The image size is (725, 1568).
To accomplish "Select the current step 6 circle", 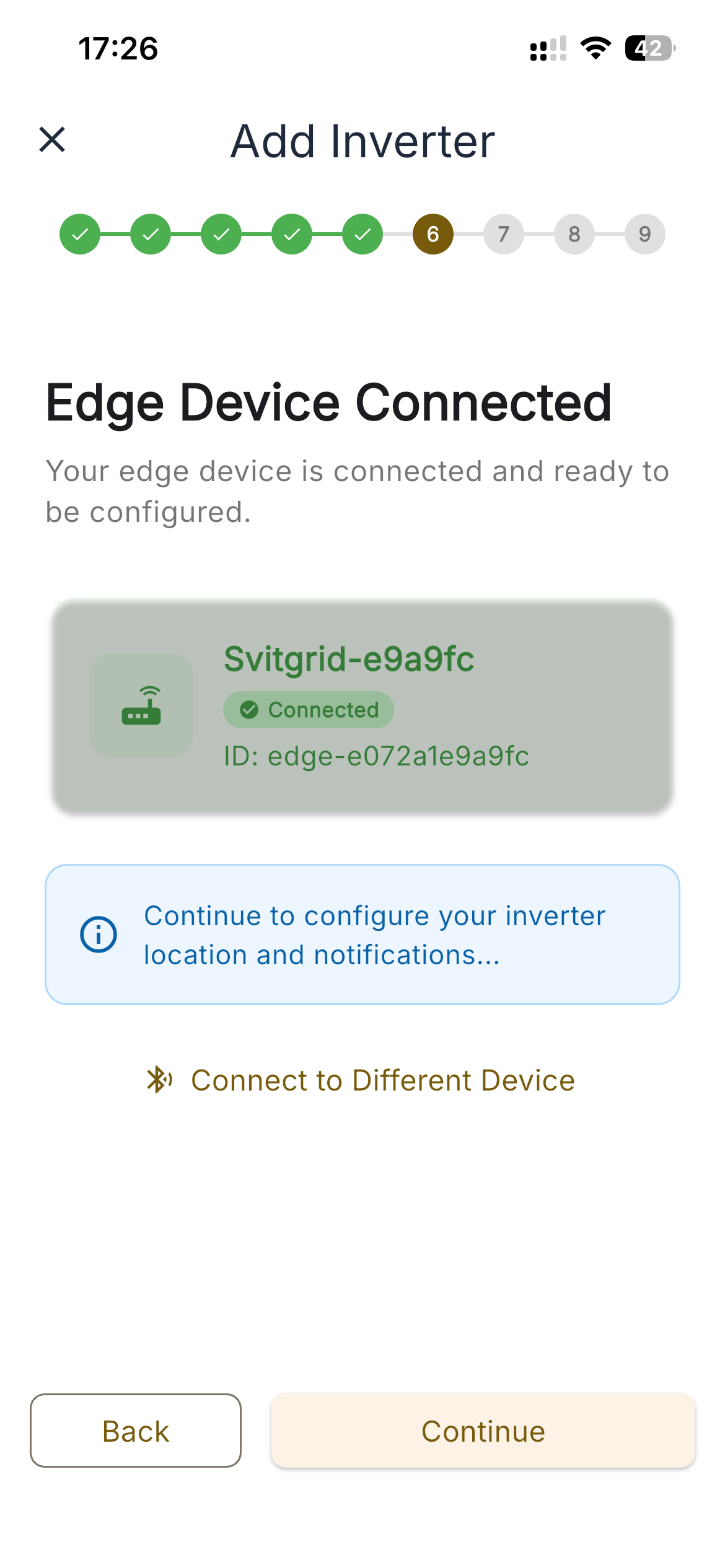I will pos(432,234).
